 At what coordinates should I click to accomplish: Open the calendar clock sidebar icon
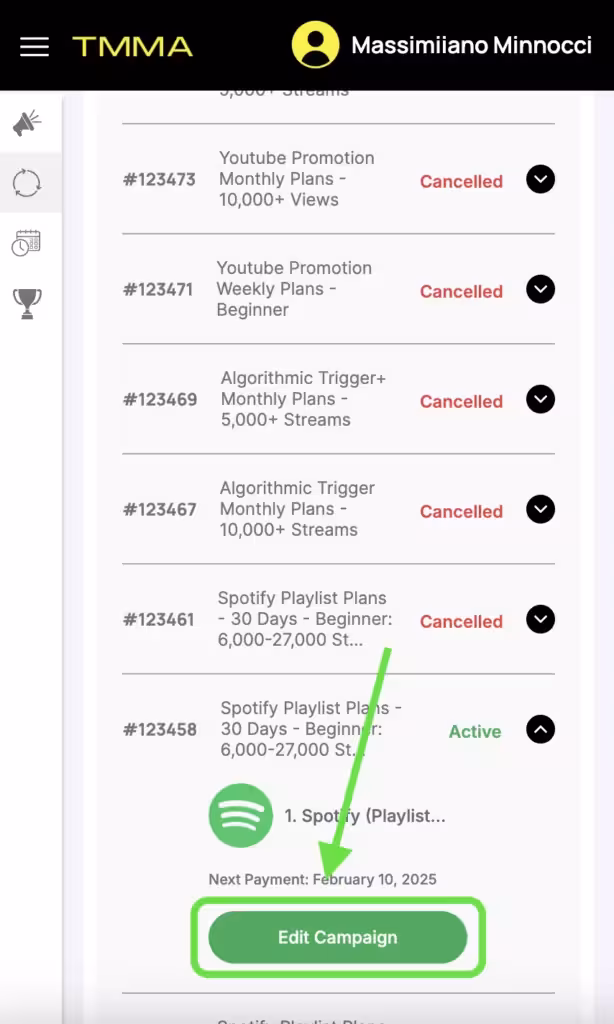(27, 242)
